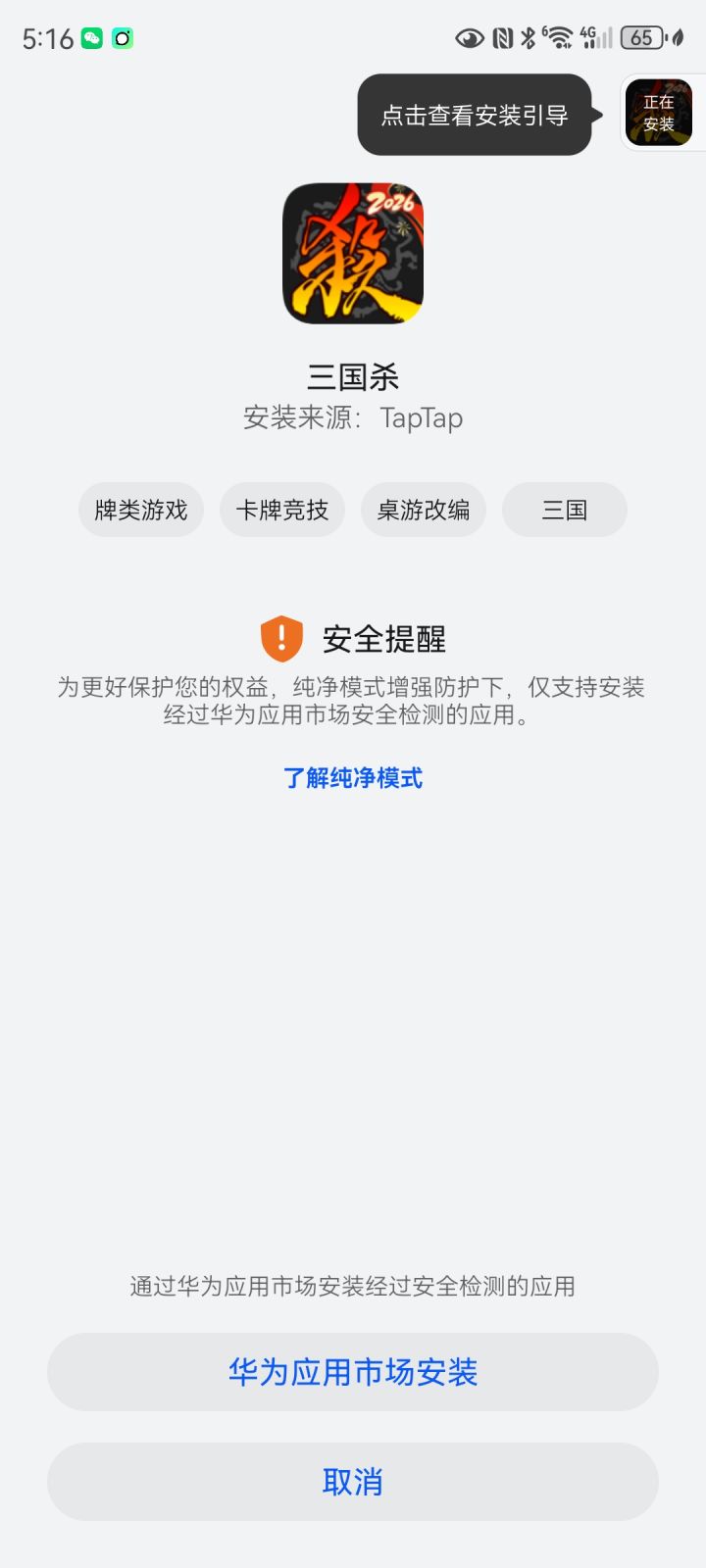This screenshot has height=1568, width=706.
Task: Select the 三国 tag
Action: click(564, 510)
